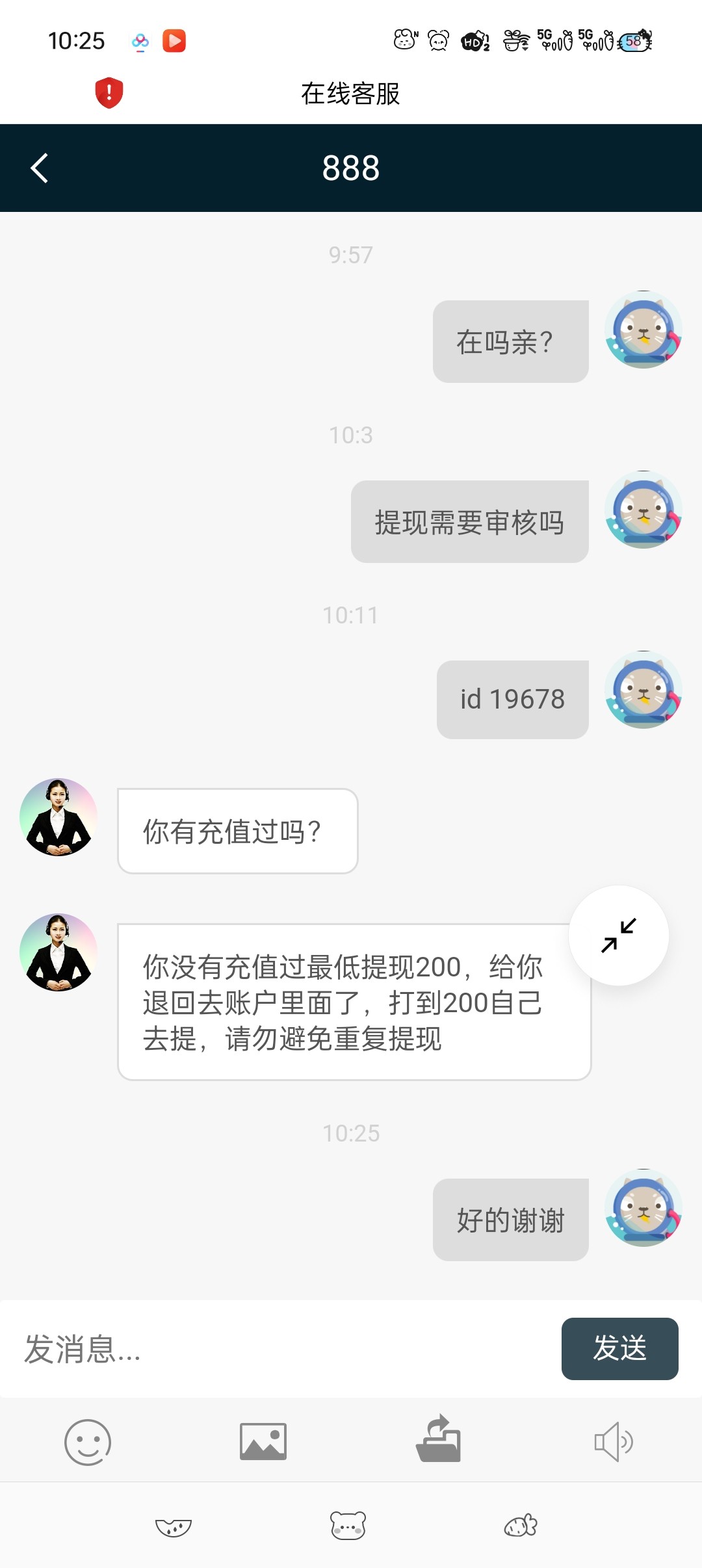
Task: Go back from the 888 chat
Action: click(40, 168)
